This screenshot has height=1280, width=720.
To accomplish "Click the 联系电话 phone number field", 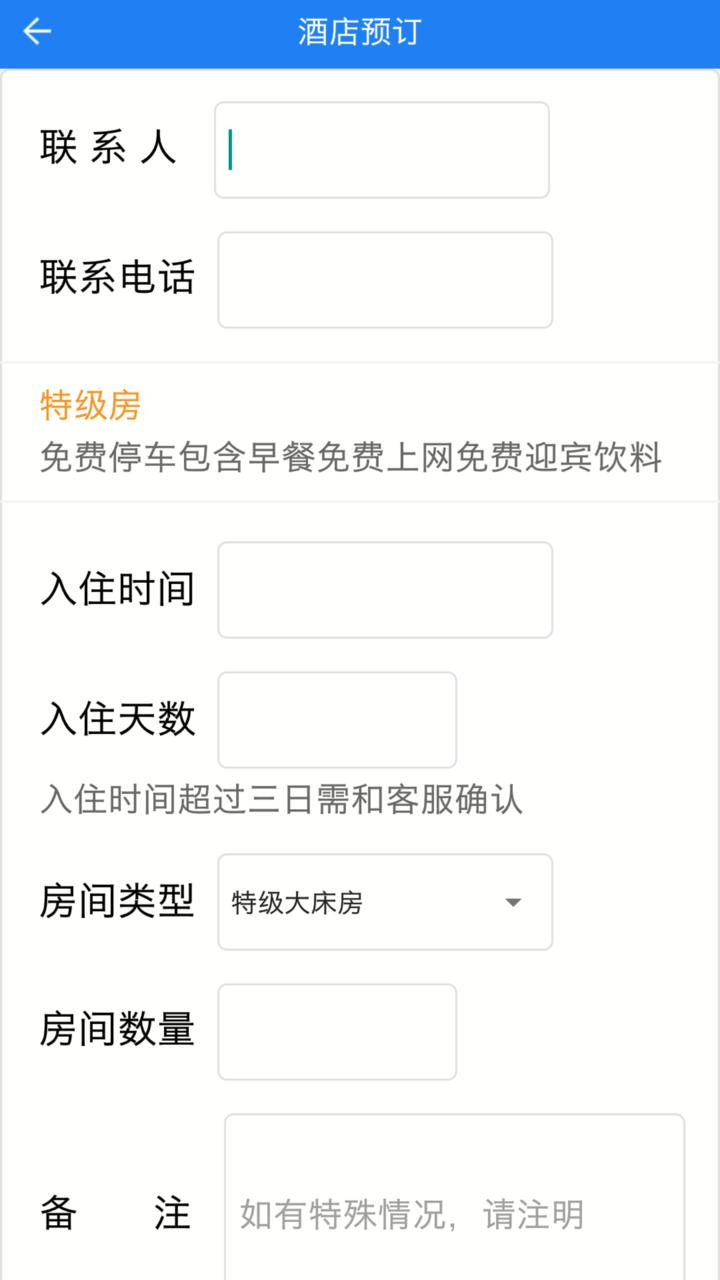I will point(384,280).
